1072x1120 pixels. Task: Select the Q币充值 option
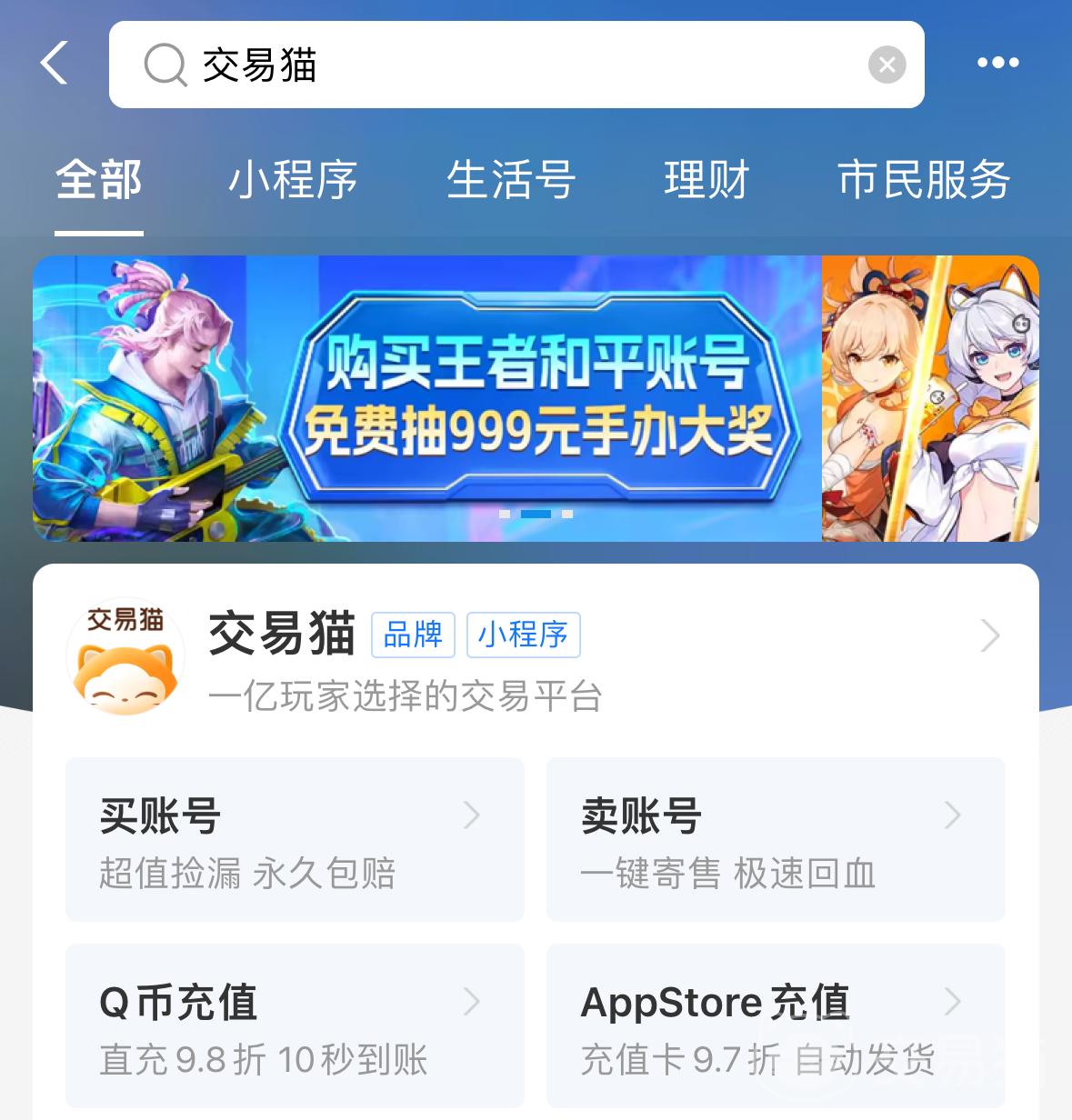click(295, 1025)
